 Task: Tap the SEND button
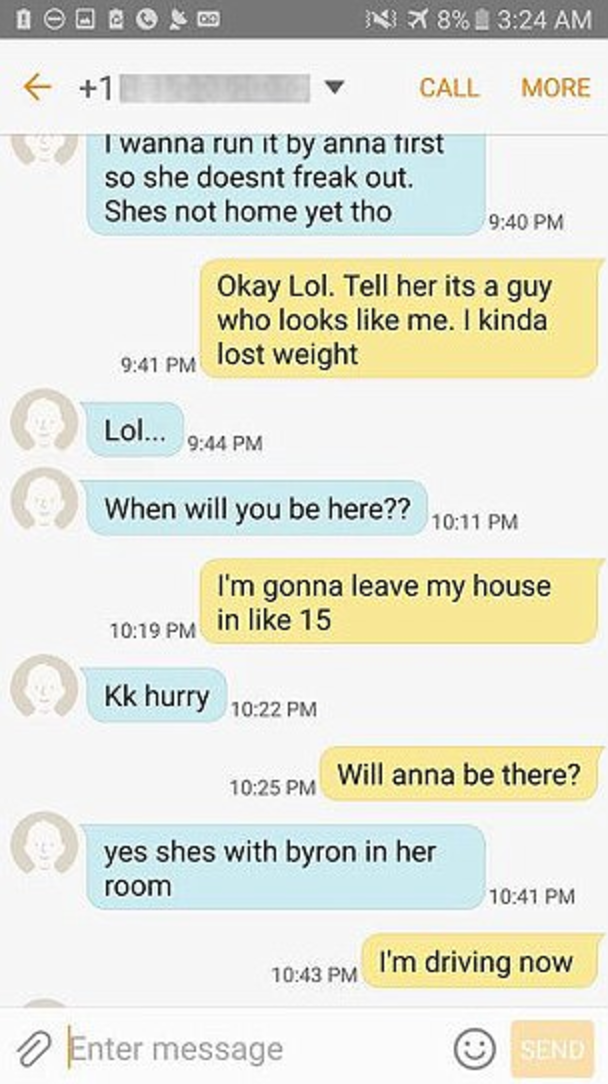click(x=551, y=1048)
